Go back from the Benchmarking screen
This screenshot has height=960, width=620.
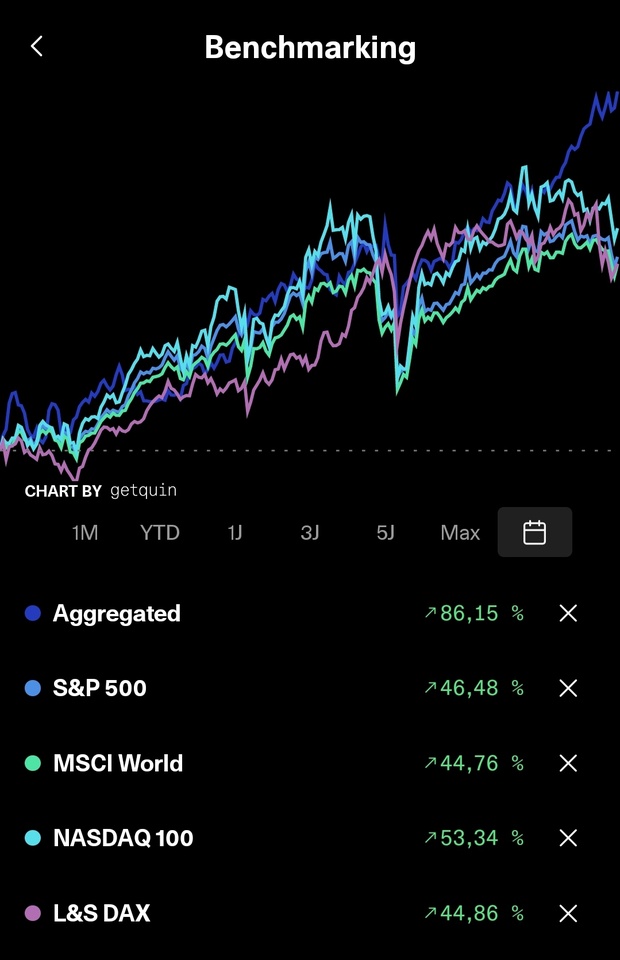[37, 46]
